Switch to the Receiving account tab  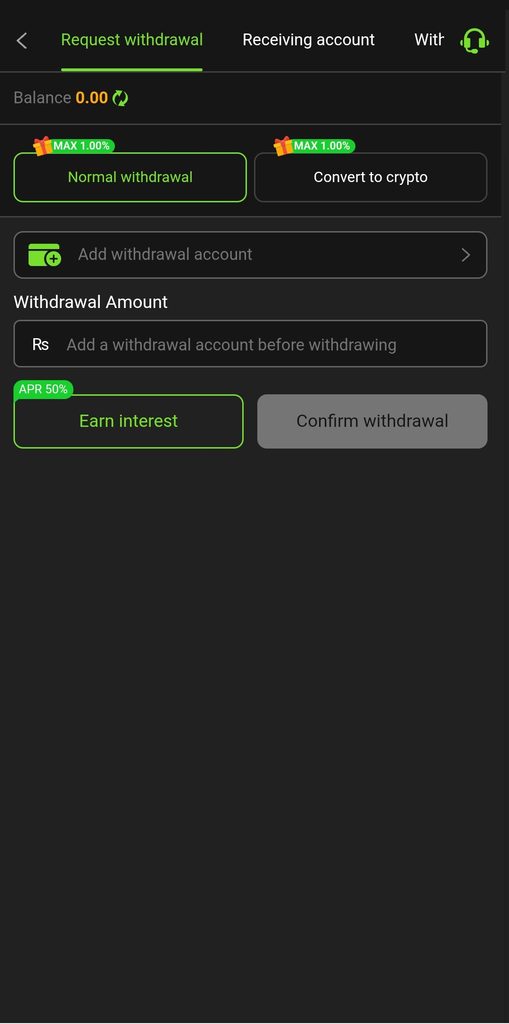(308, 40)
